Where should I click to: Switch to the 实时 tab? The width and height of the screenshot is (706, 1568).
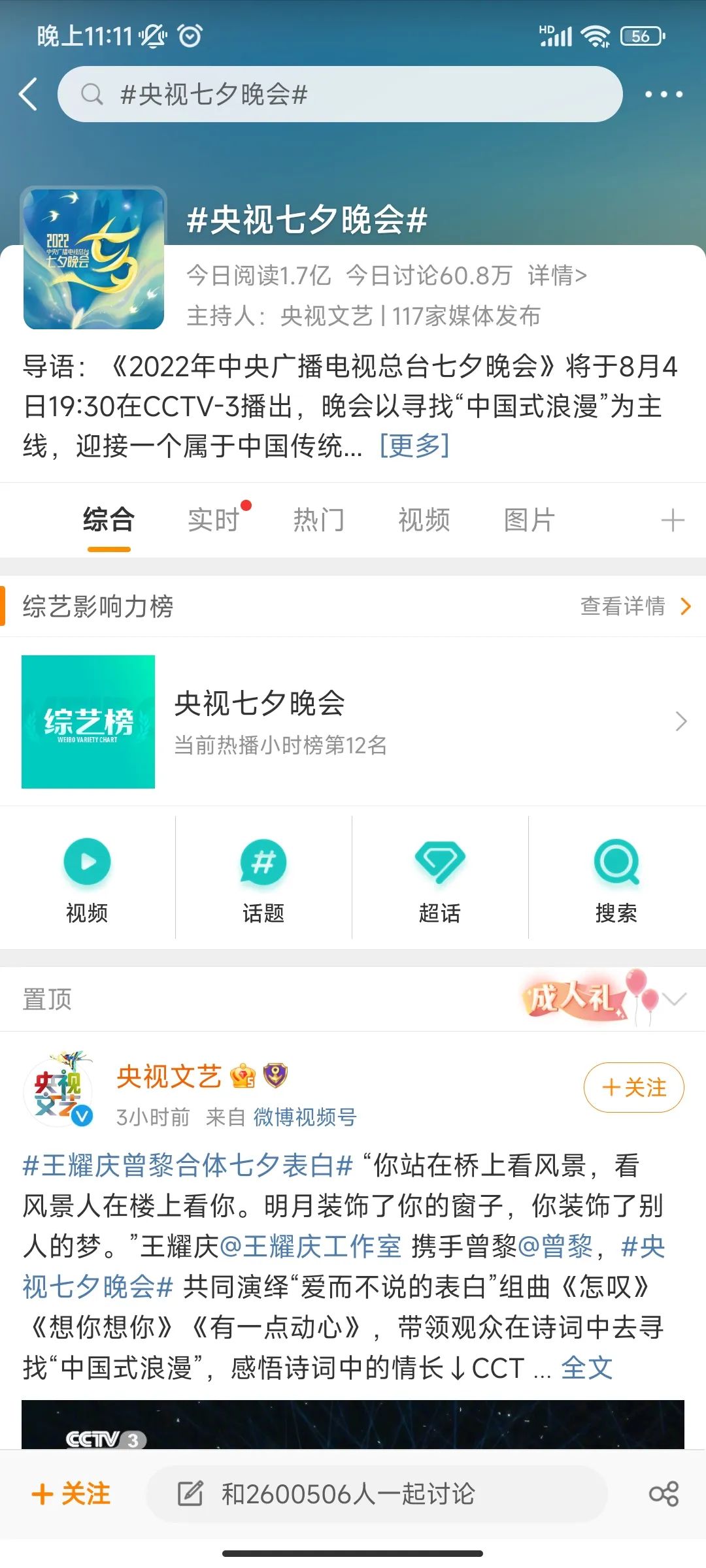pos(214,520)
